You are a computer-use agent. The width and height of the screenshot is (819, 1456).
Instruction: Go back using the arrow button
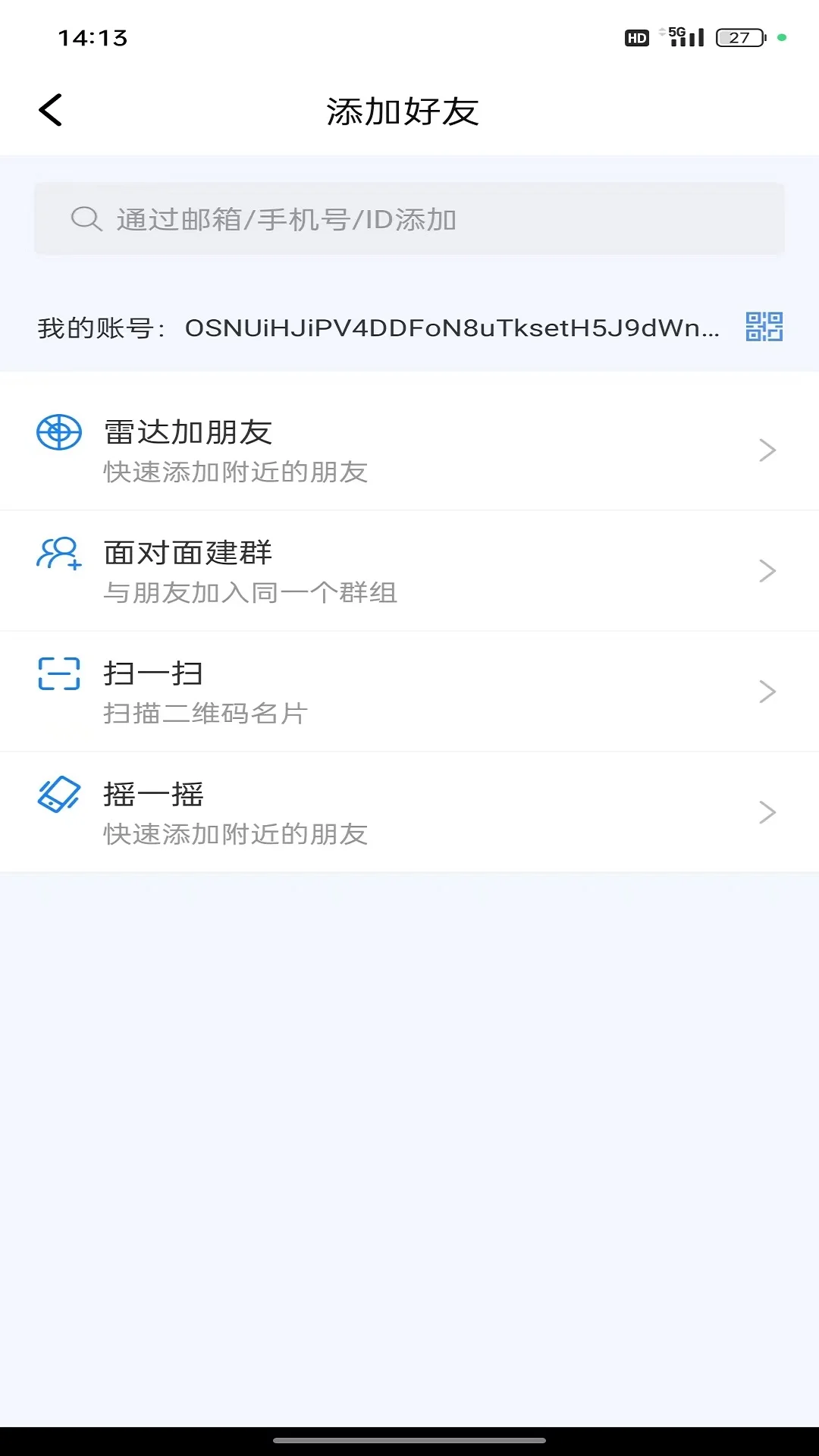click(x=50, y=109)
